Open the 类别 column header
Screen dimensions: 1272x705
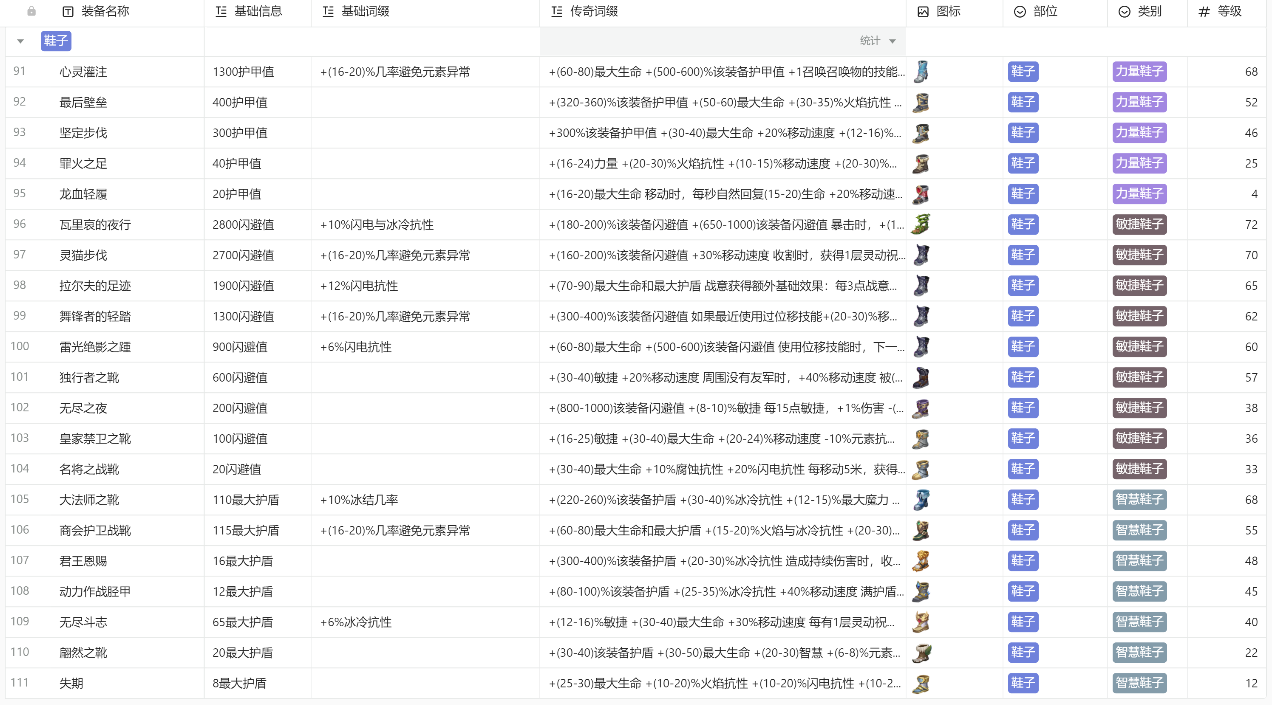pyautogui.click(x=1149, y=11)
